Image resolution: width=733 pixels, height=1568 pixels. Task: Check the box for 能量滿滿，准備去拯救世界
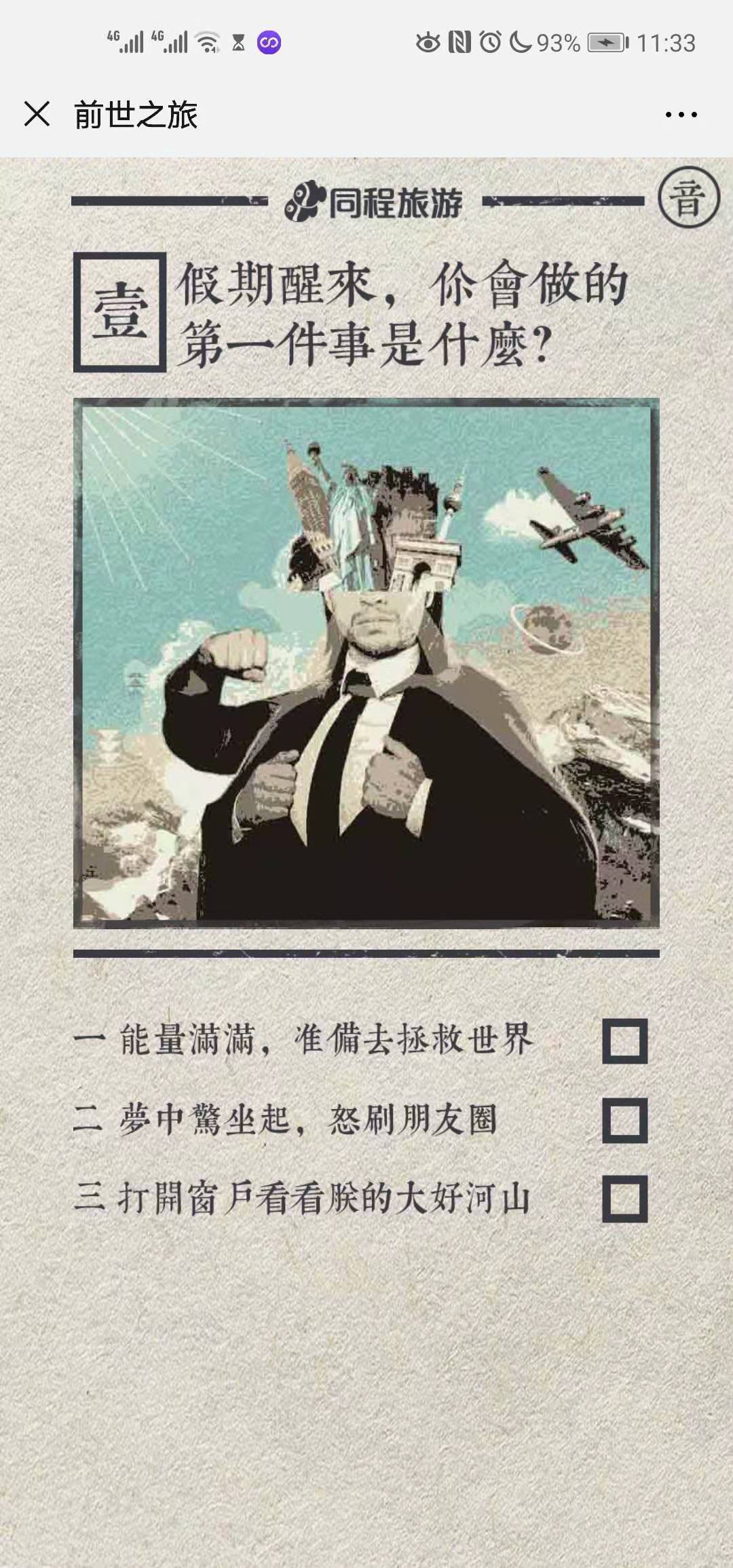point(624,1041)
